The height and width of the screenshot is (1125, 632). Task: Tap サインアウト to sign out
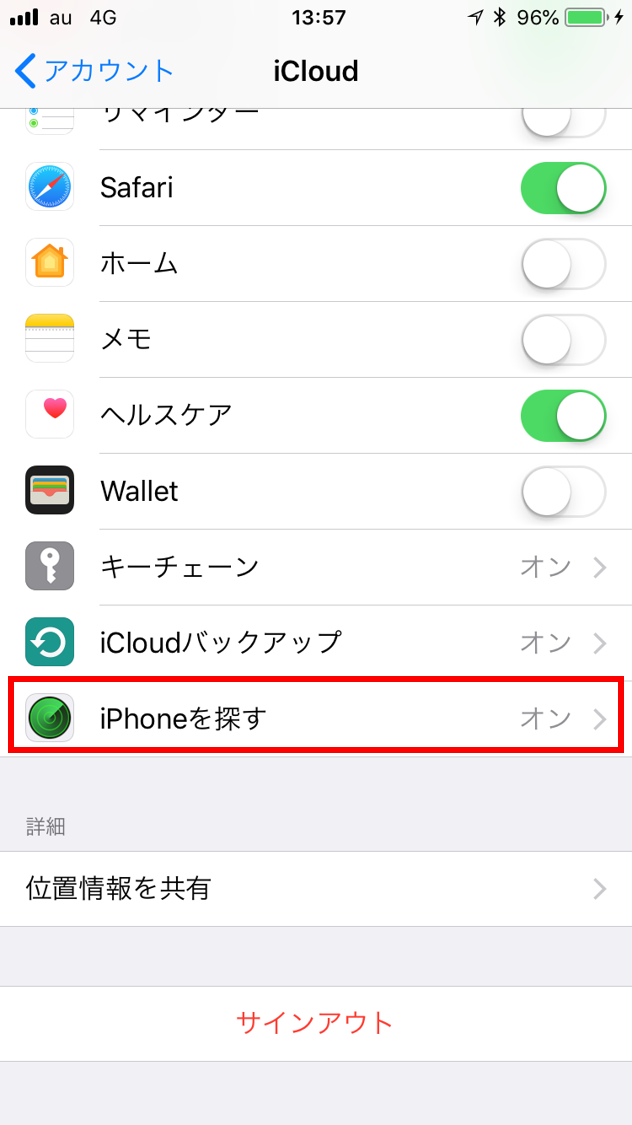pyautogui.click(x=316, y=1023)
